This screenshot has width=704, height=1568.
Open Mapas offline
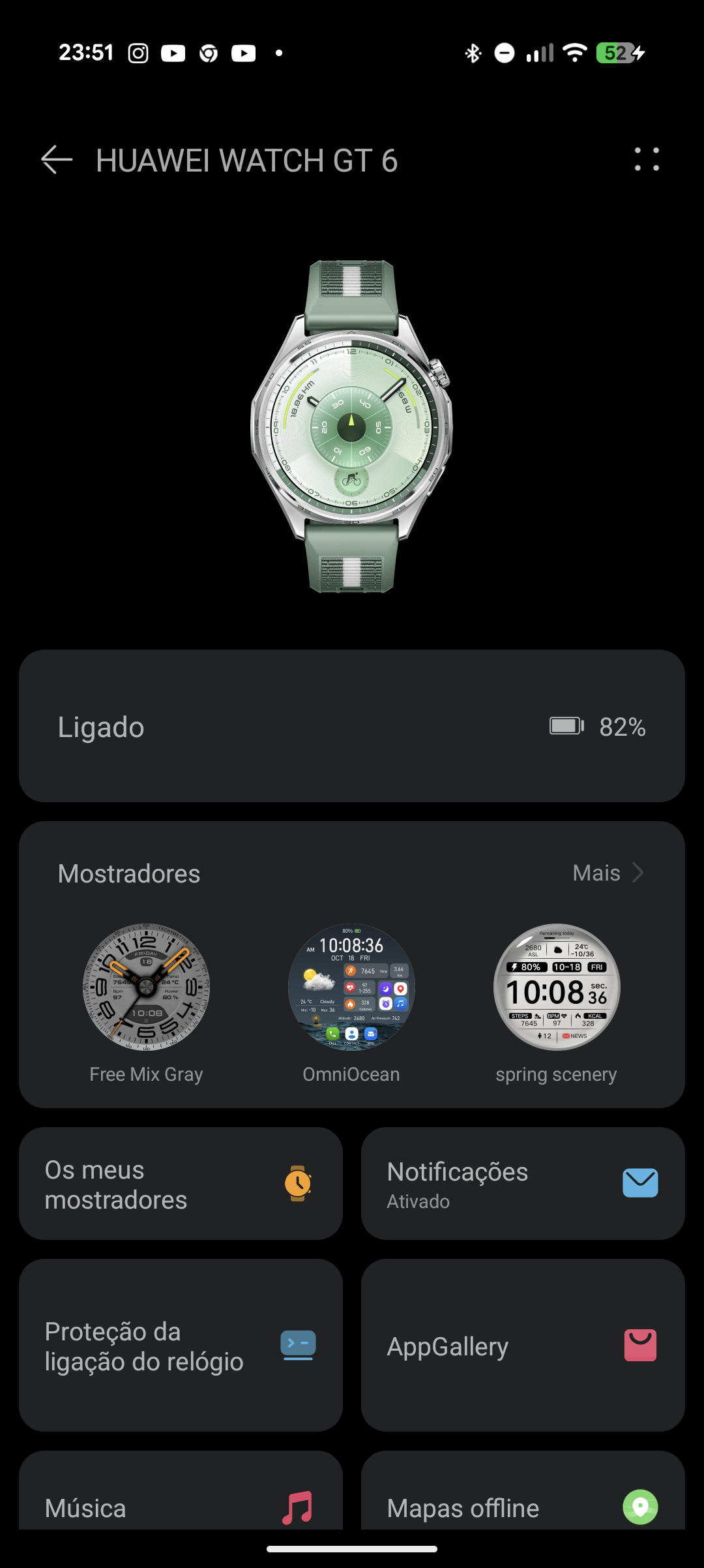pyautogui.click(x=523, y=1500)
